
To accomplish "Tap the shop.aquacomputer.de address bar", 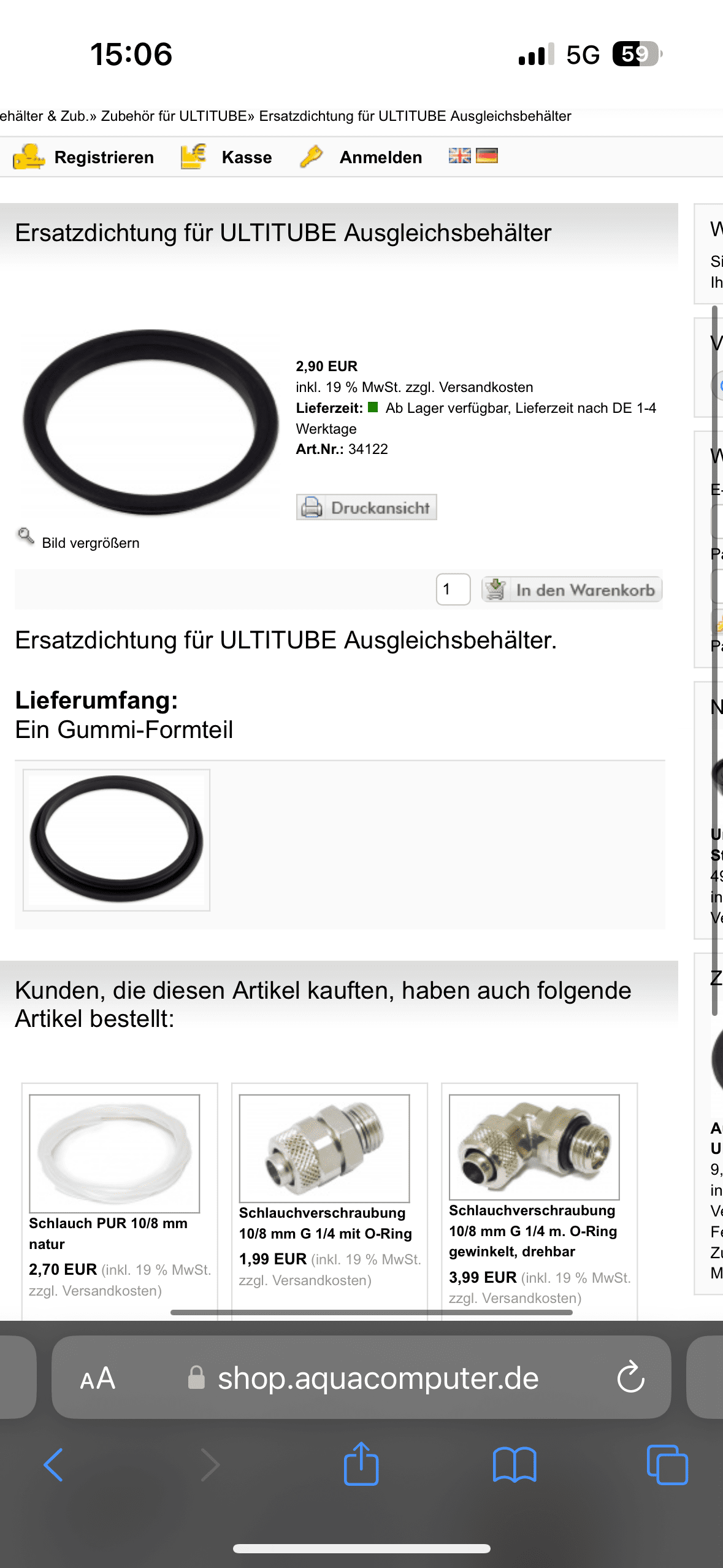I will (x=378, y=1378).
